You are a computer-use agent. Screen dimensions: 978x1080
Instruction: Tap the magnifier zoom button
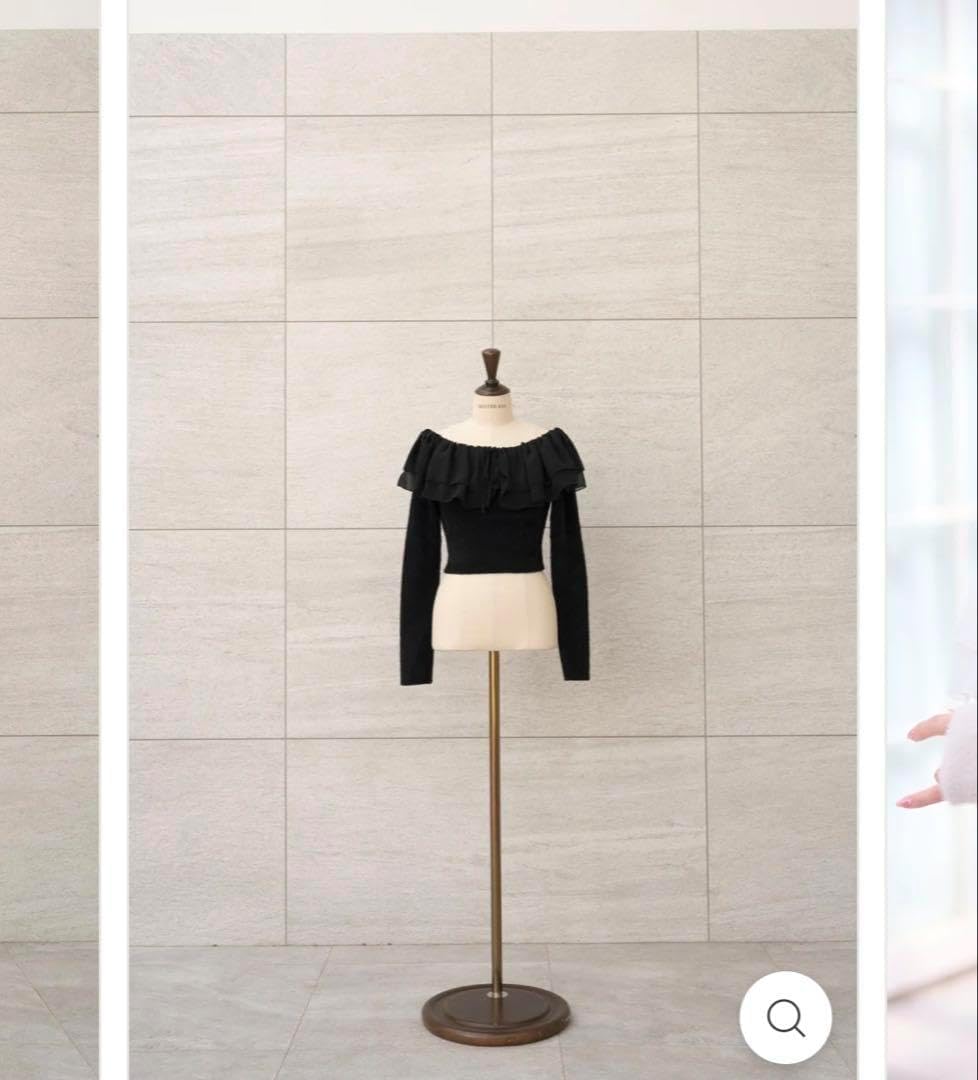pyautogui.click(x=785, y=1018)
